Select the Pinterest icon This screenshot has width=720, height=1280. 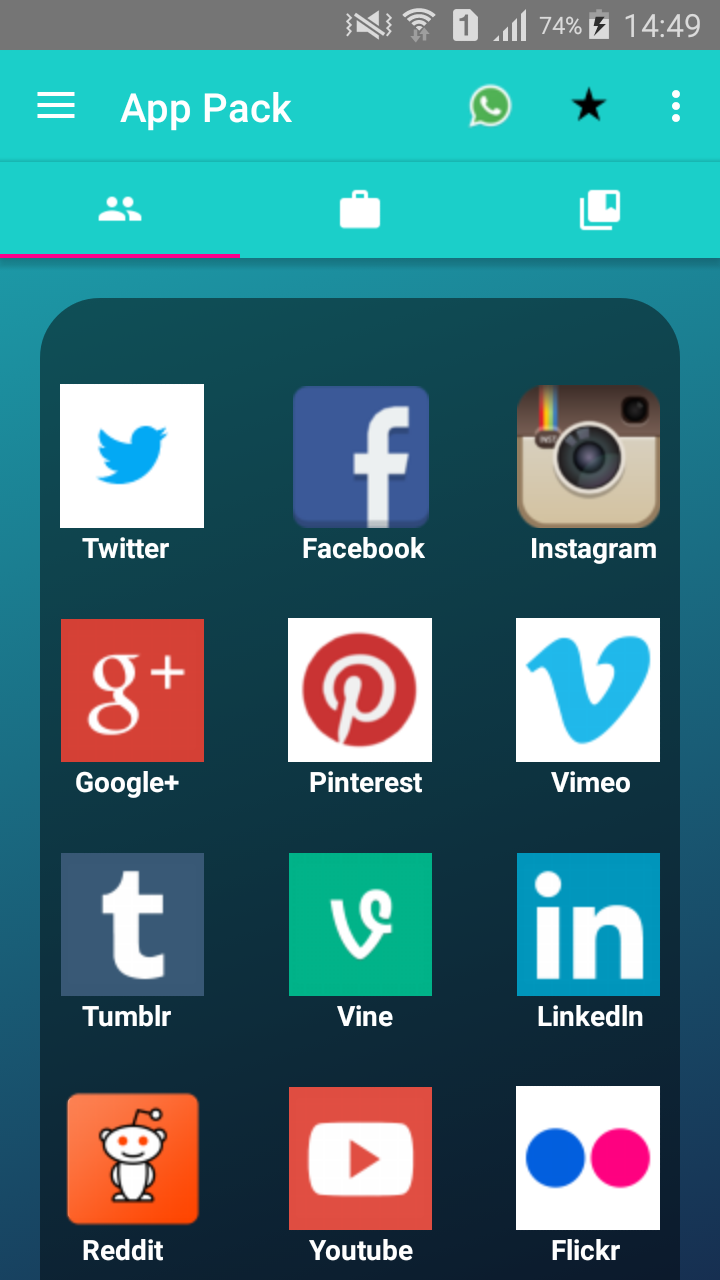click(x=360, y=690)
